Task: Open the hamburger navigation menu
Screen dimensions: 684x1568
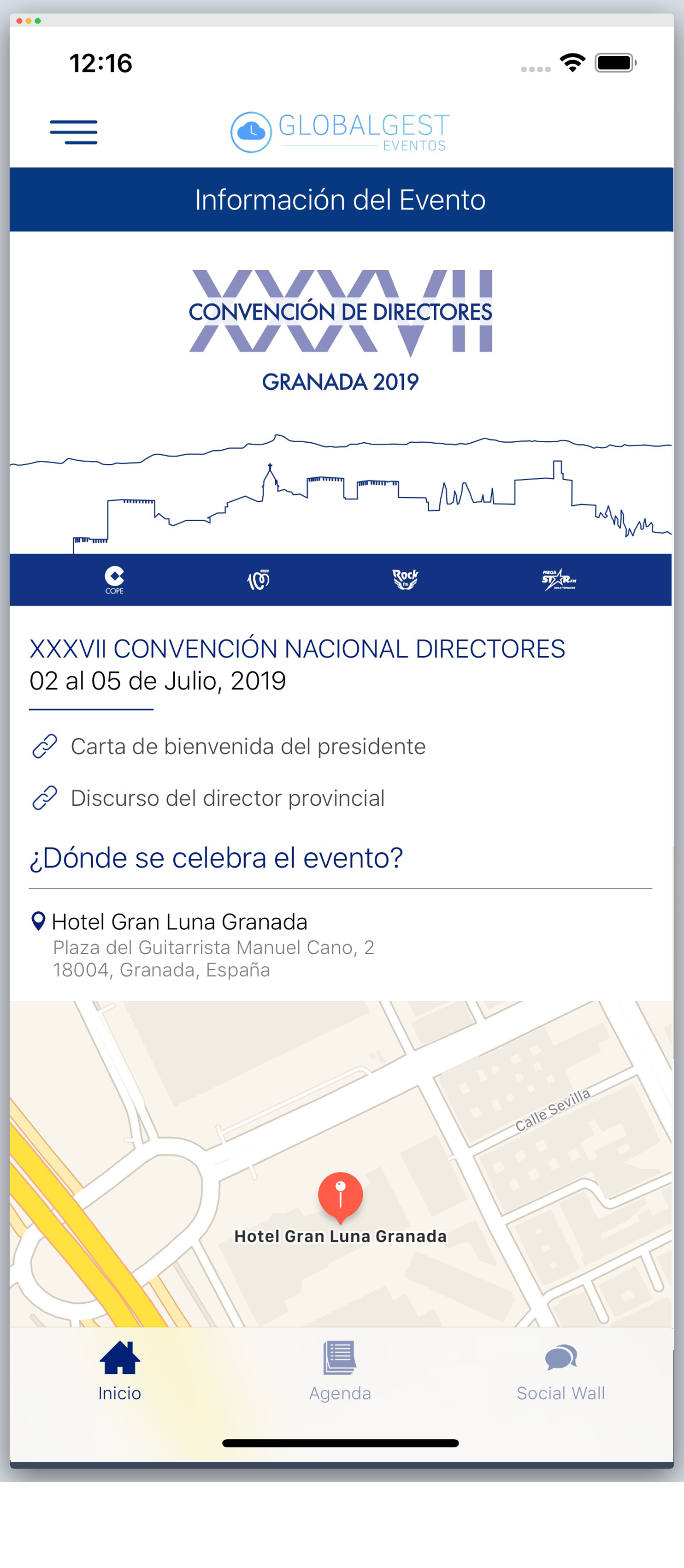Action: click(x=73, y=131)
